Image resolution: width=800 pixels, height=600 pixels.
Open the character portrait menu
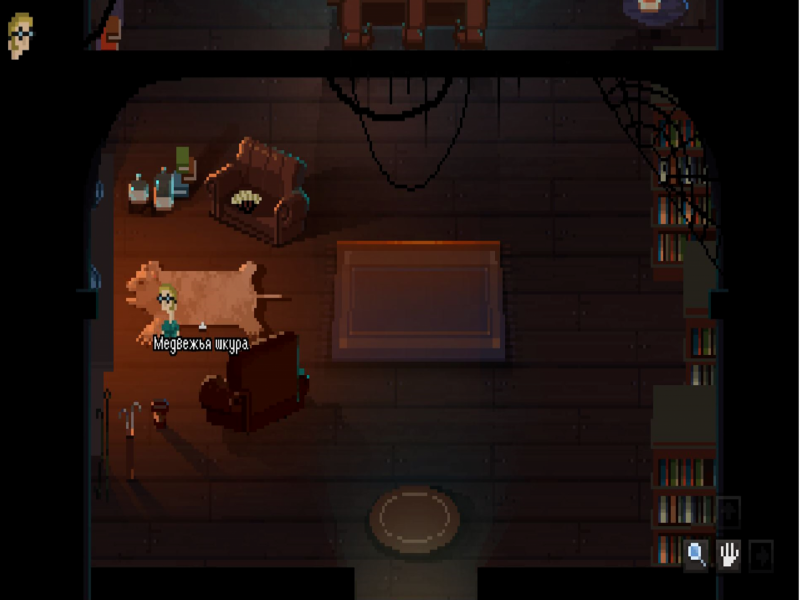point(20,36)
